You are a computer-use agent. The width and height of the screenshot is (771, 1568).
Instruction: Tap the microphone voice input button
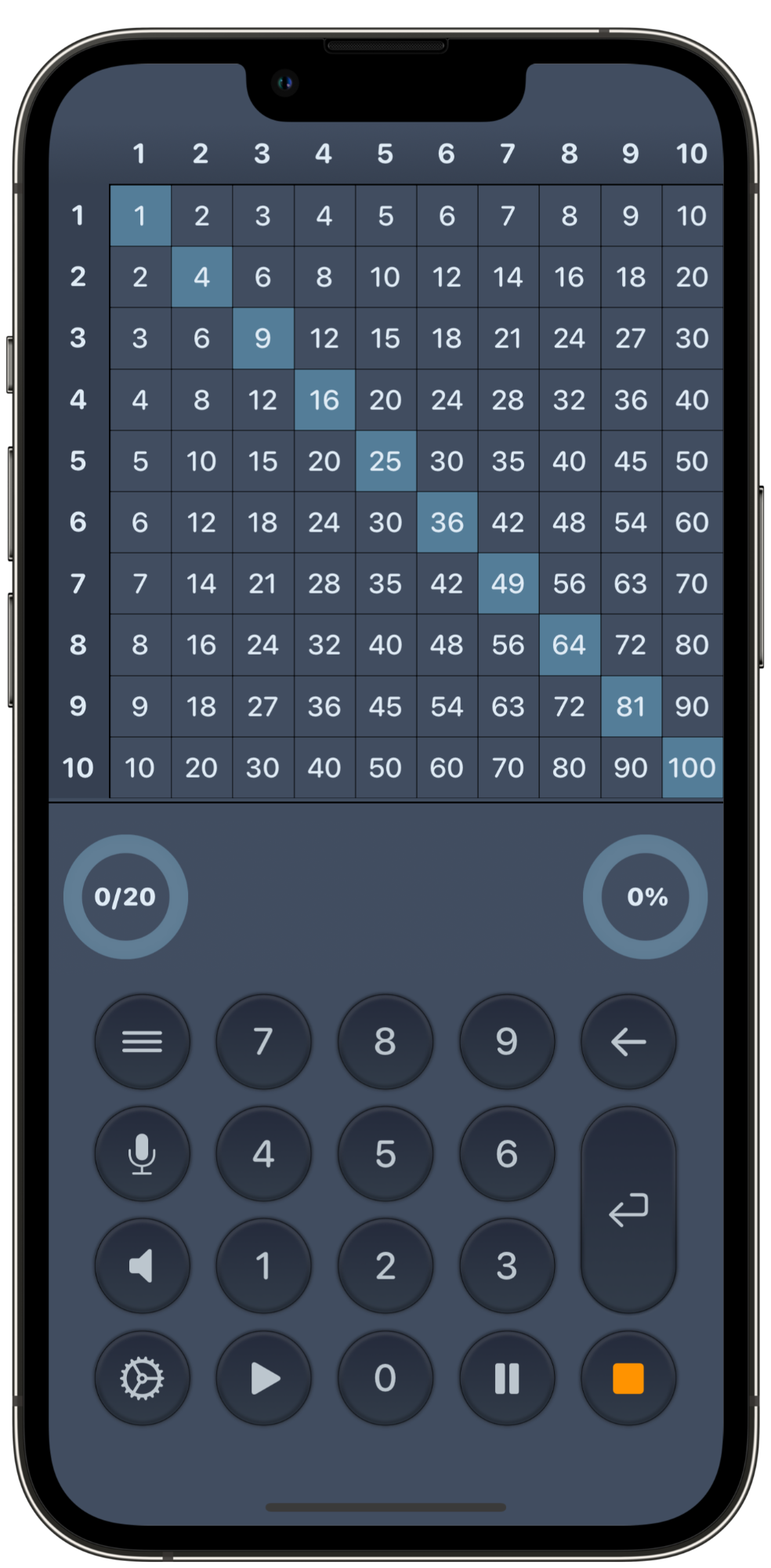142,1153
